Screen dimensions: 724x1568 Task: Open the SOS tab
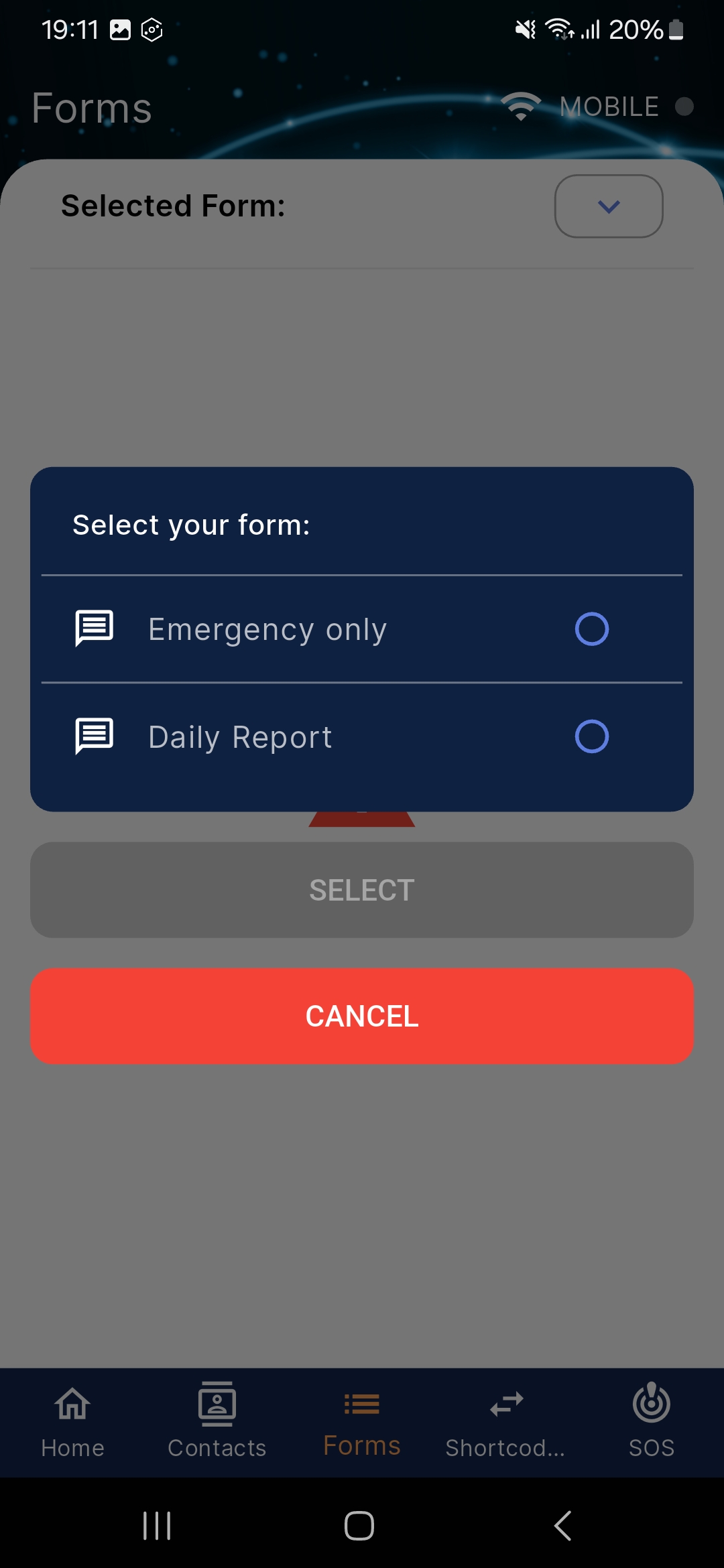(x=652, y=1421)
